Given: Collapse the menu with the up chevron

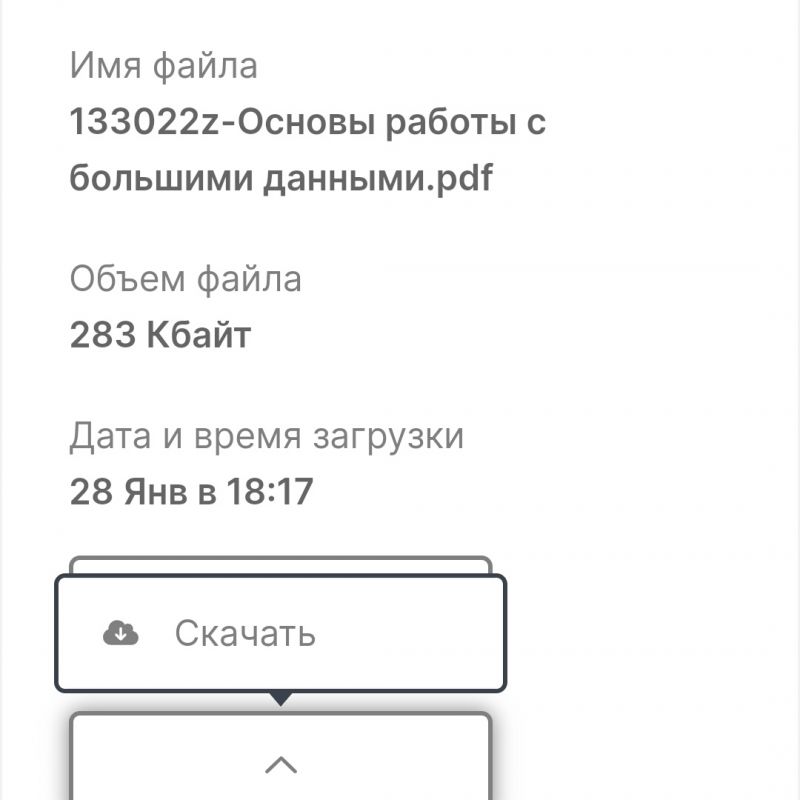Looking at the screenshot, I should pos(281,765).
